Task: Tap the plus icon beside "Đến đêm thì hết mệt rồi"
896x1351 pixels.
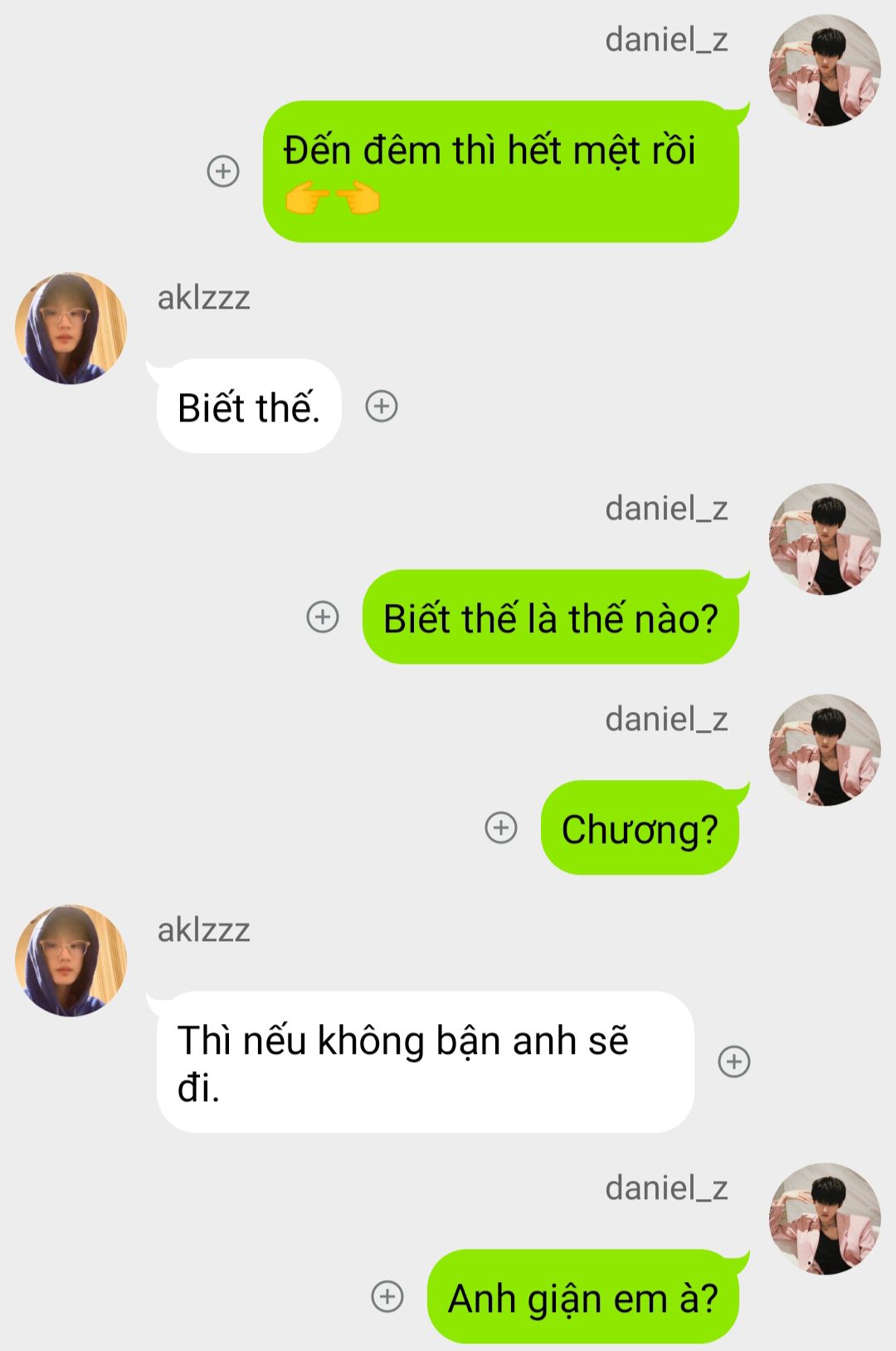Action: coord(222,171)
